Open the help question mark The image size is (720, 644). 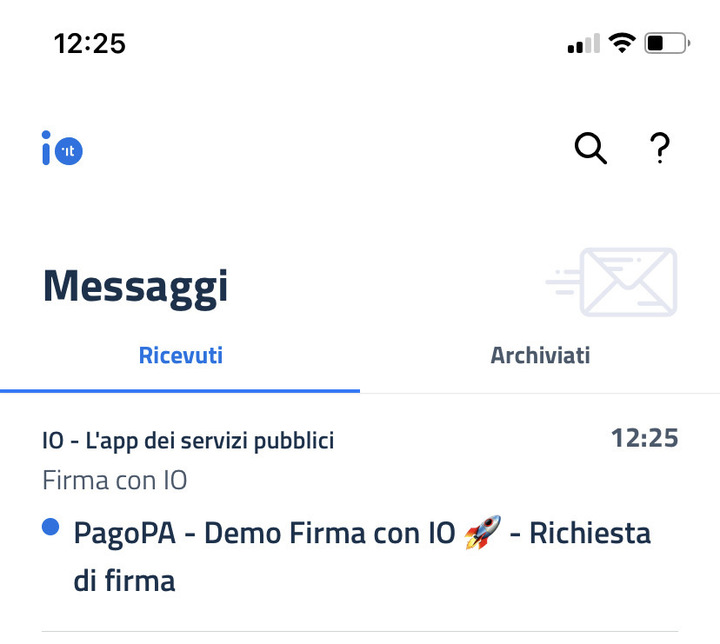[658, 149]
